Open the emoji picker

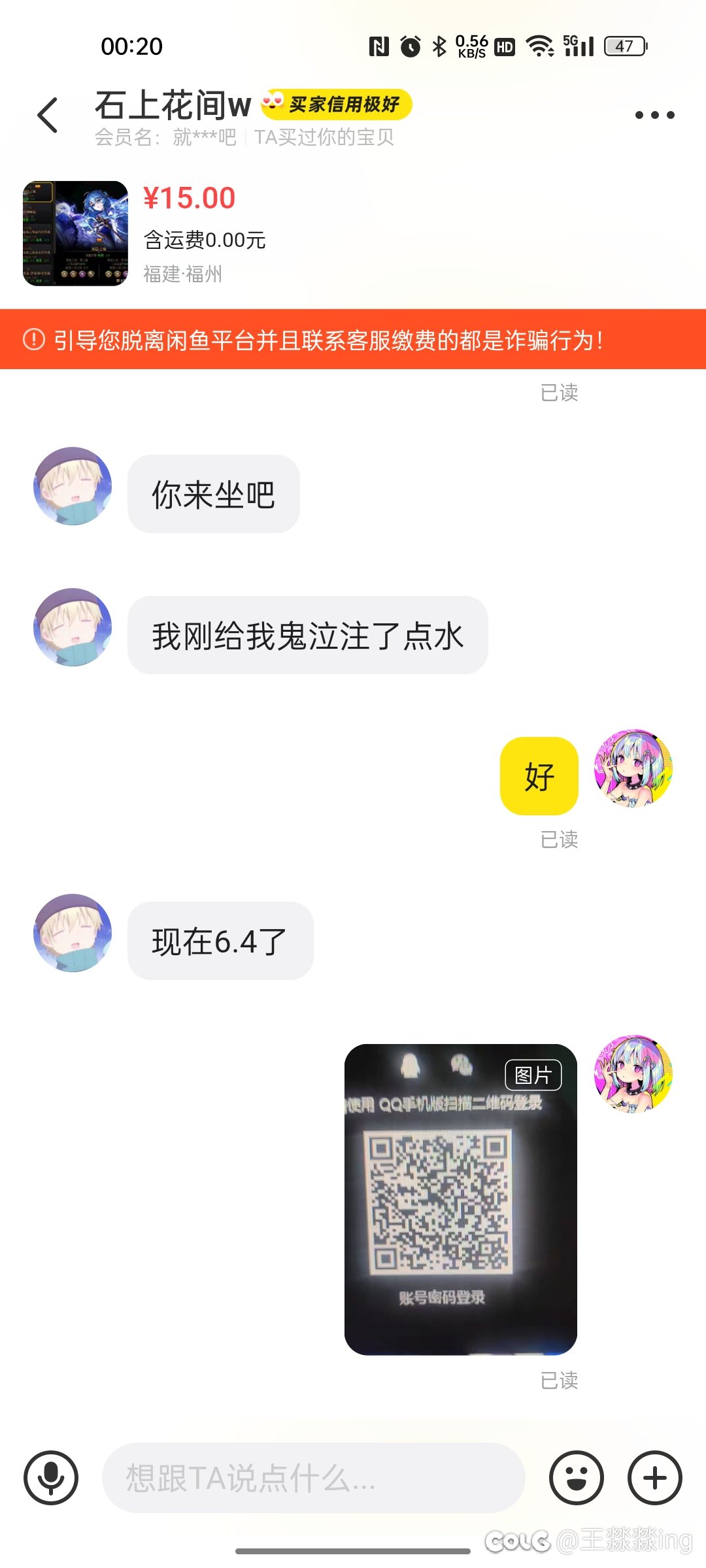coord(576,1478)
